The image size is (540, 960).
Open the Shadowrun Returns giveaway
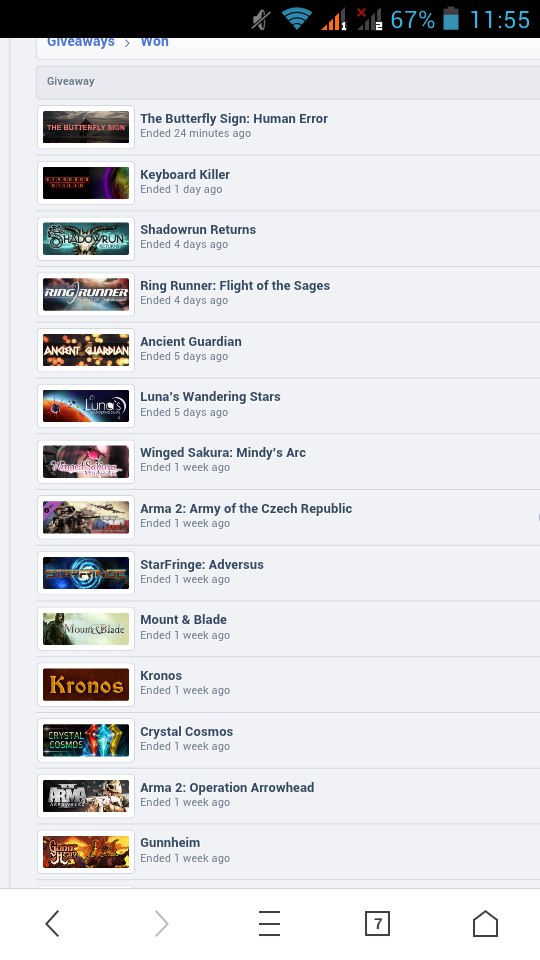(198, 230)
